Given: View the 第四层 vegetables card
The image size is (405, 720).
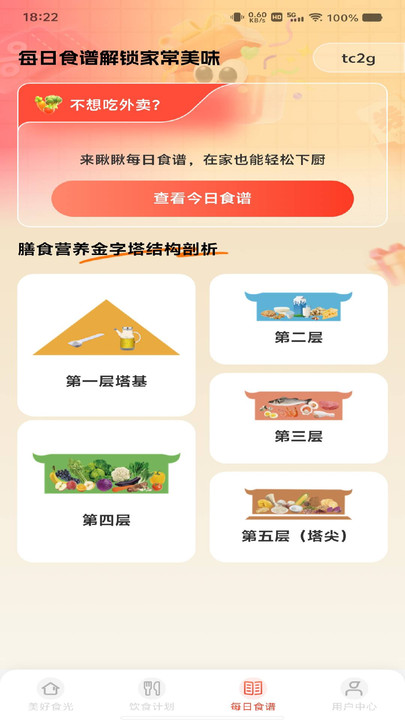Looking at the screenshot, I should [107, 491].
